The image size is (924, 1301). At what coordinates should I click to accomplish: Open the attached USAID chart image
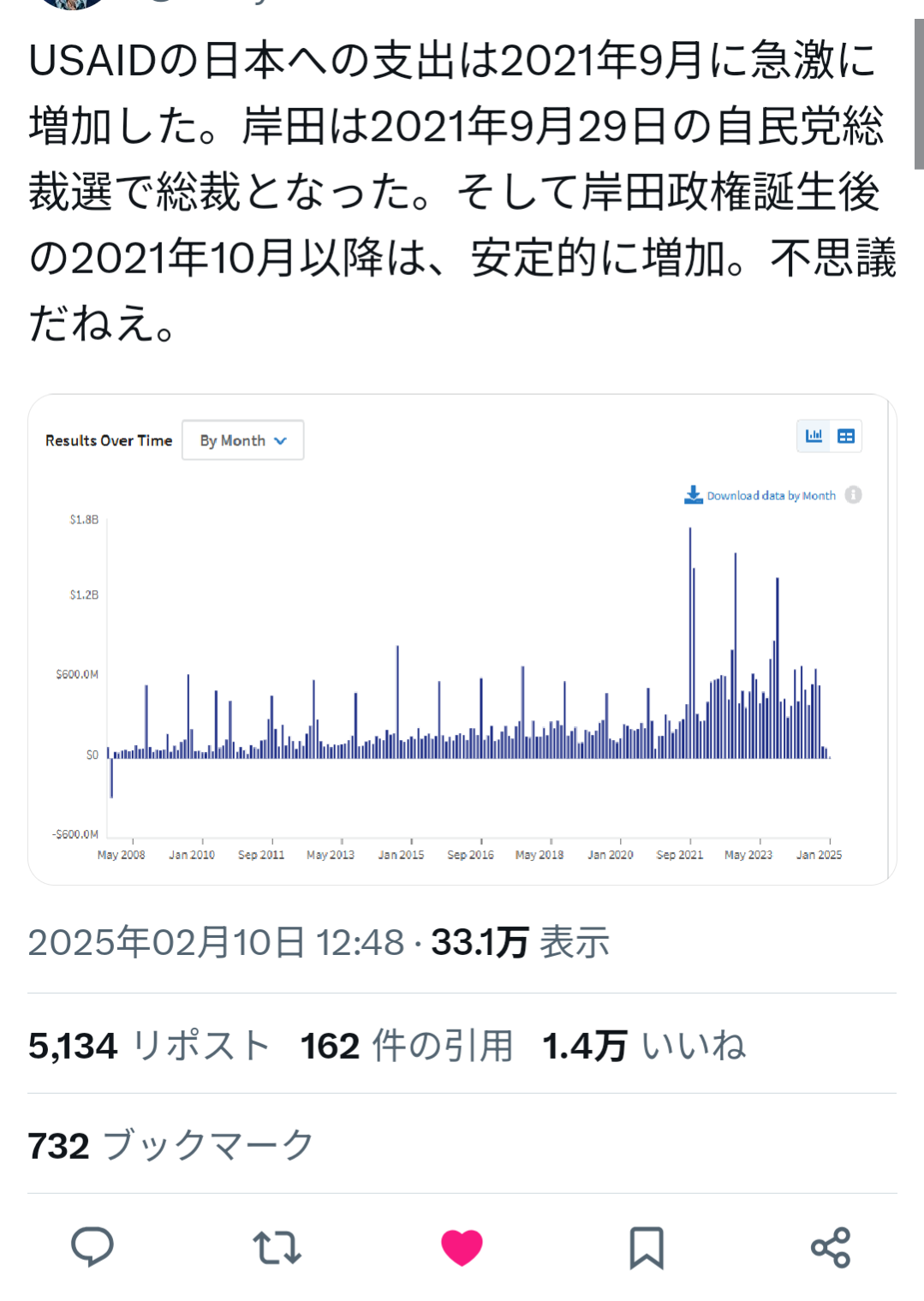pyautogui.click(x=462, y=639)
